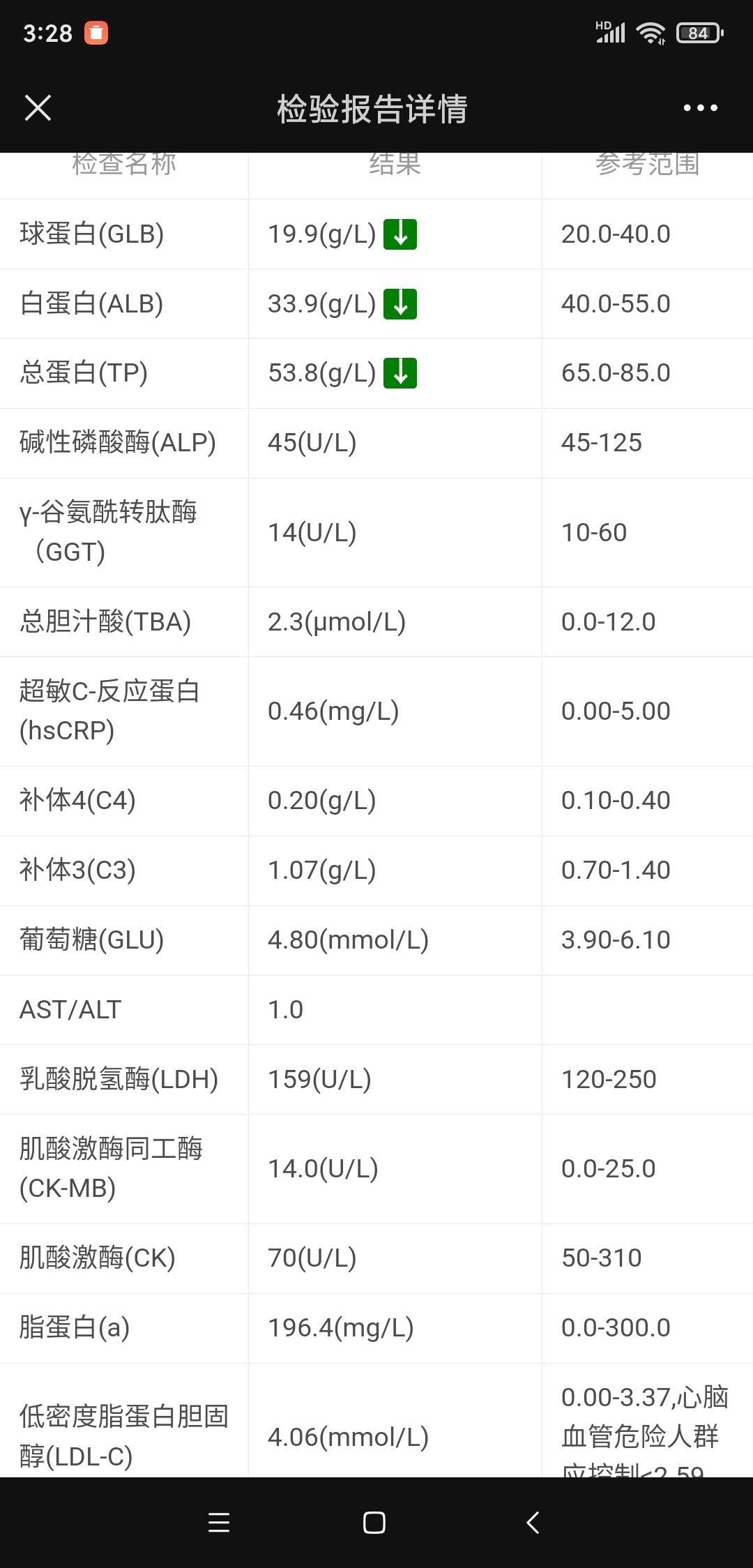Tap the down arrow next to 白蛋白(ALB) result
The height and width of the screenshot is (1568, 753).
(401, 303)
